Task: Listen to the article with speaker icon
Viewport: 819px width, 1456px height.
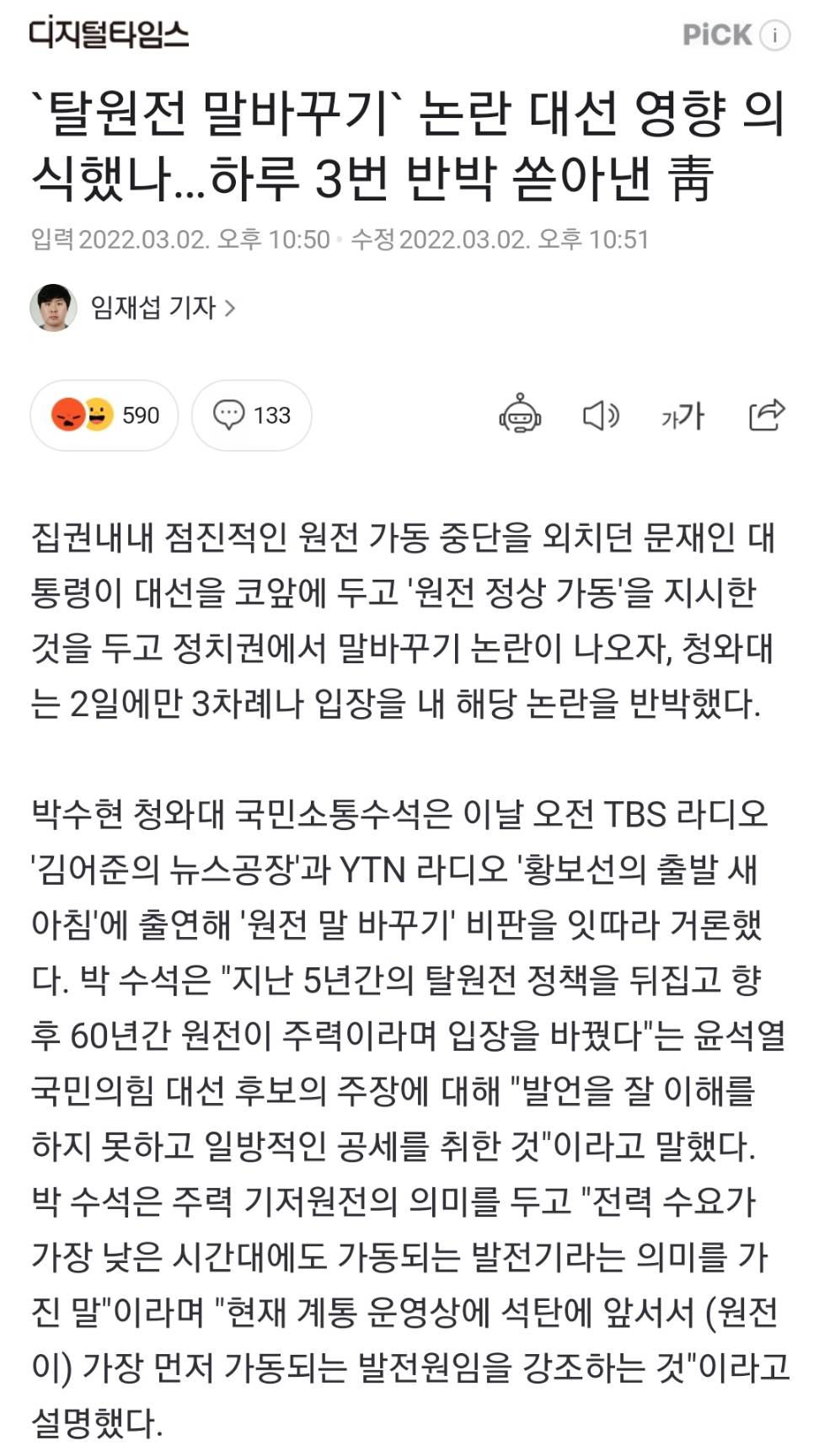Action: [601, 415]
